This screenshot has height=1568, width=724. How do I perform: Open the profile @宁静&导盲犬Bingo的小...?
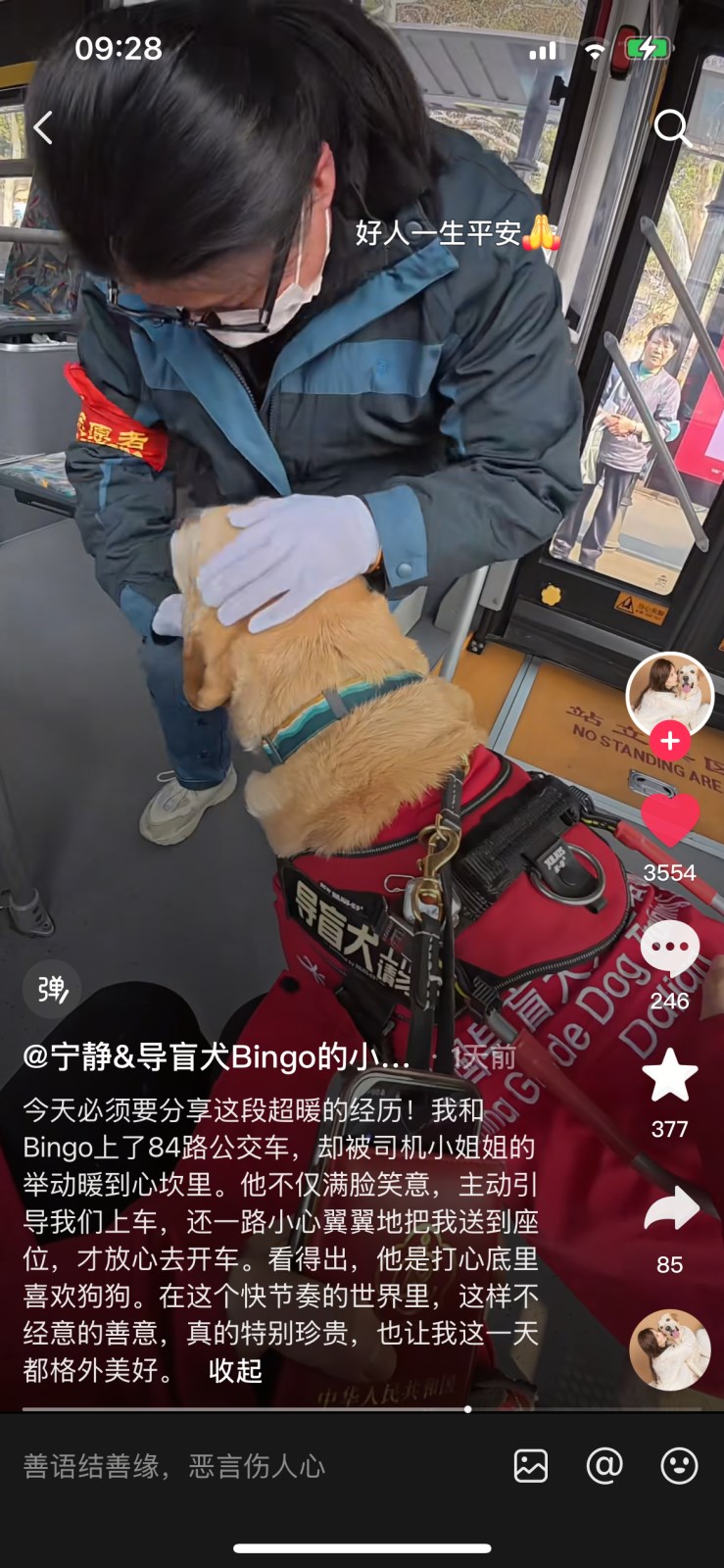[217, 1057]
